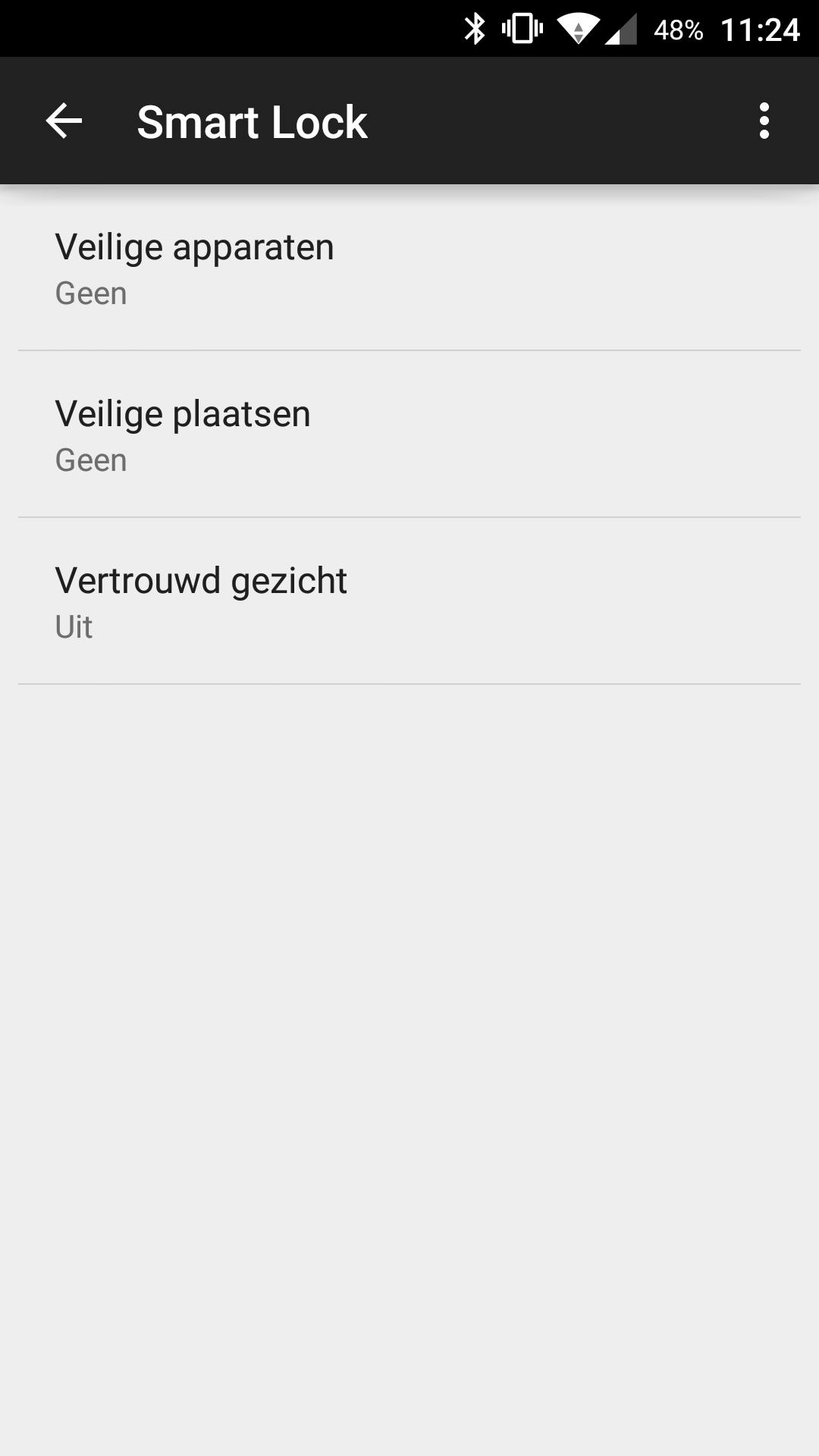Open Veilige apparaten settings
This screenshot has height=1456, width=819.
(x=409, y=268)
